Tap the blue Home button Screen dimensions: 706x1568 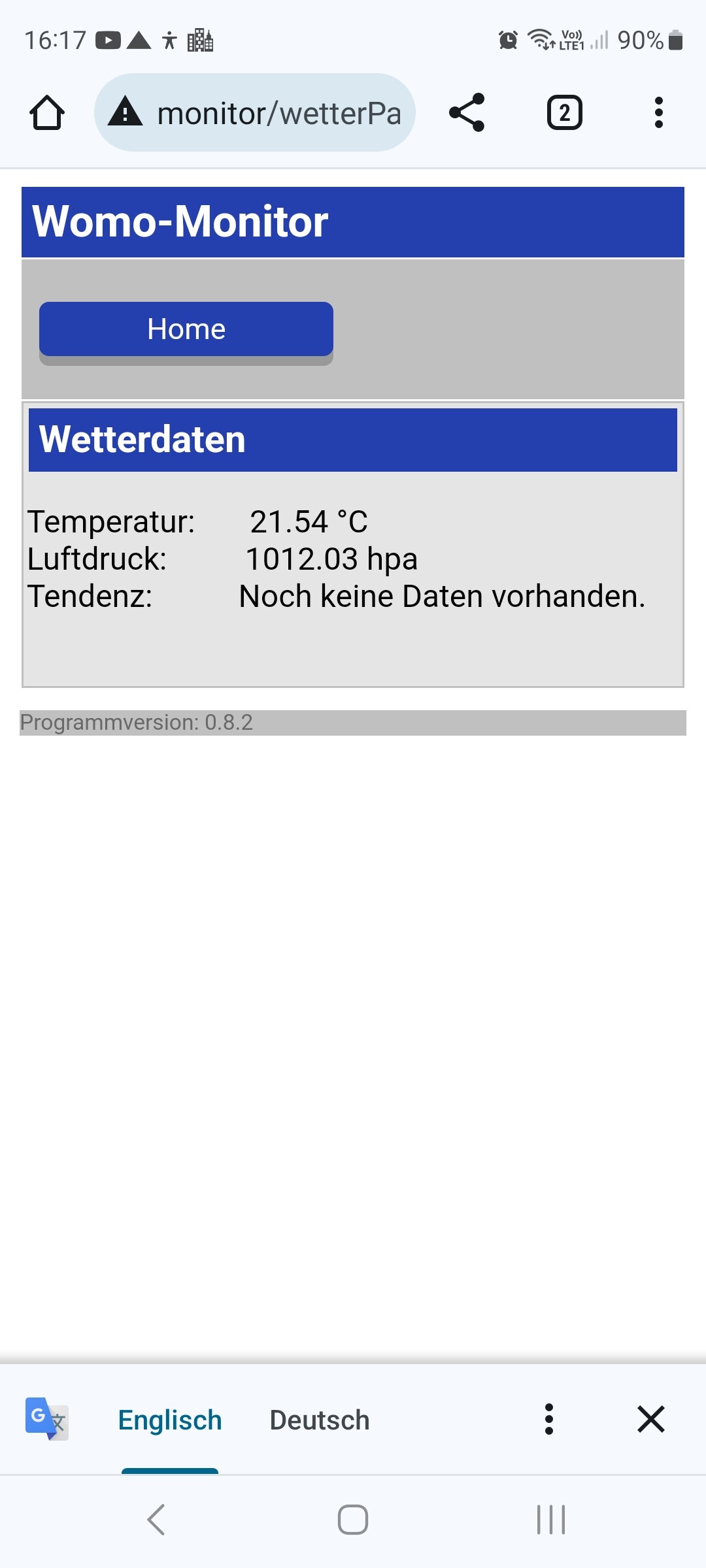[186, 329]
